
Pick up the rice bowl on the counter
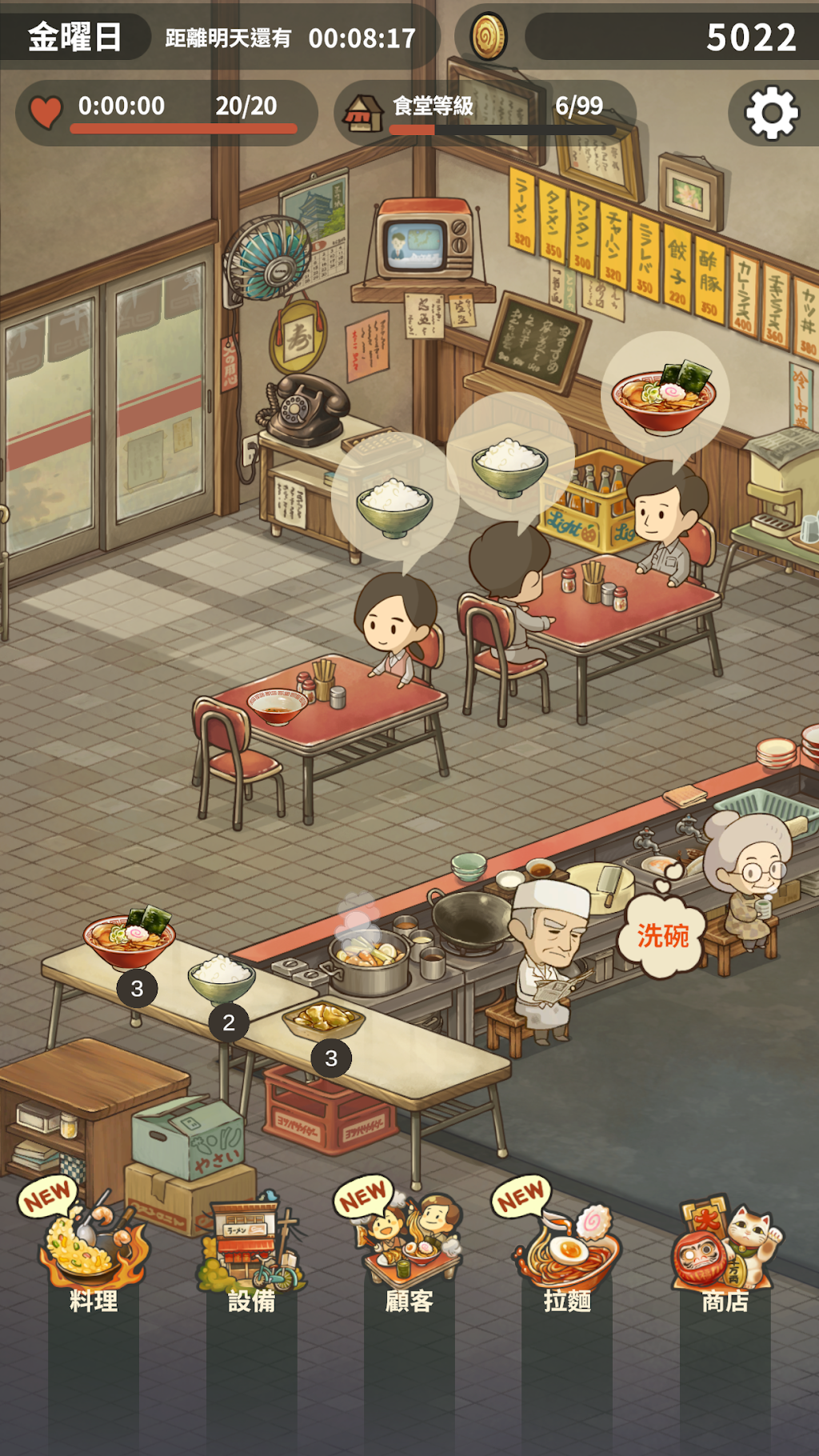click(222, 978)
